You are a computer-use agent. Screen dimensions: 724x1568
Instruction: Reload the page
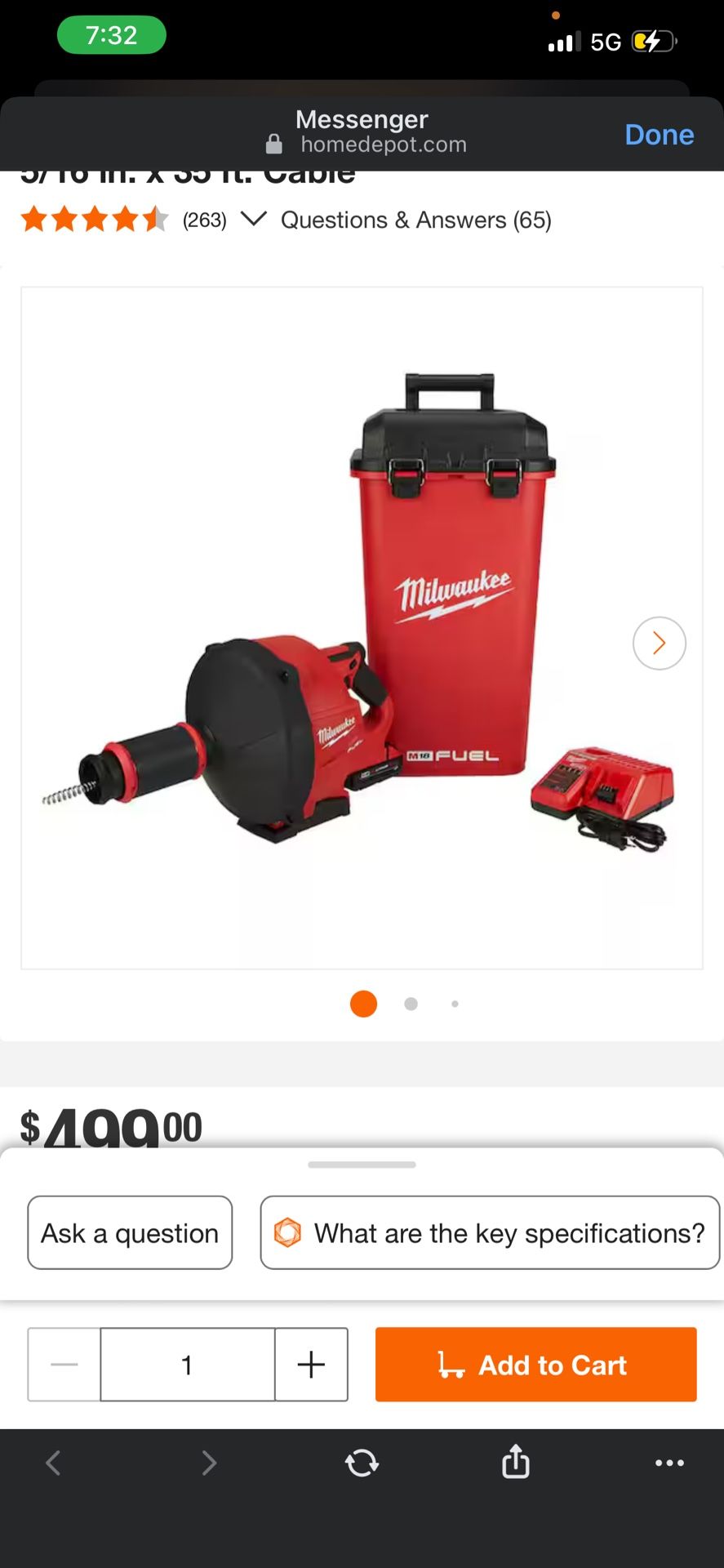click(x=362, y=1463)
